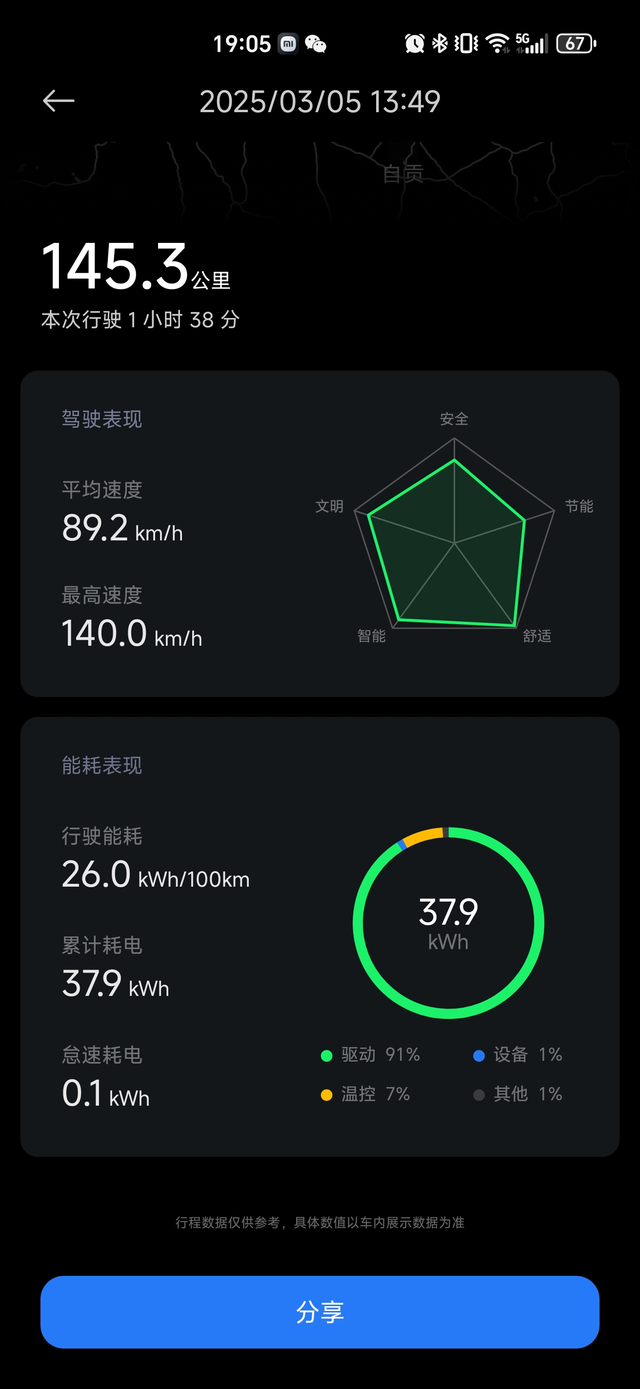The image size is (640, 1389).
Task: Go back using the top-left arrow
Action: [x=58, y=101]
